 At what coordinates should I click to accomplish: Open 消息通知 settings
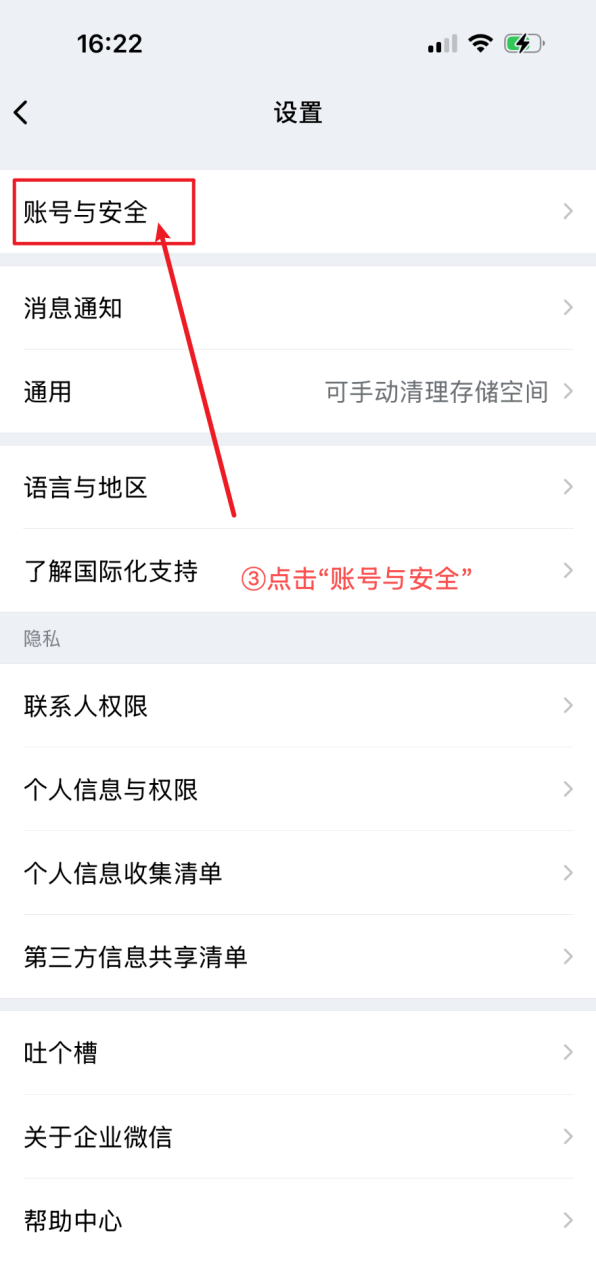pos(298,308)
